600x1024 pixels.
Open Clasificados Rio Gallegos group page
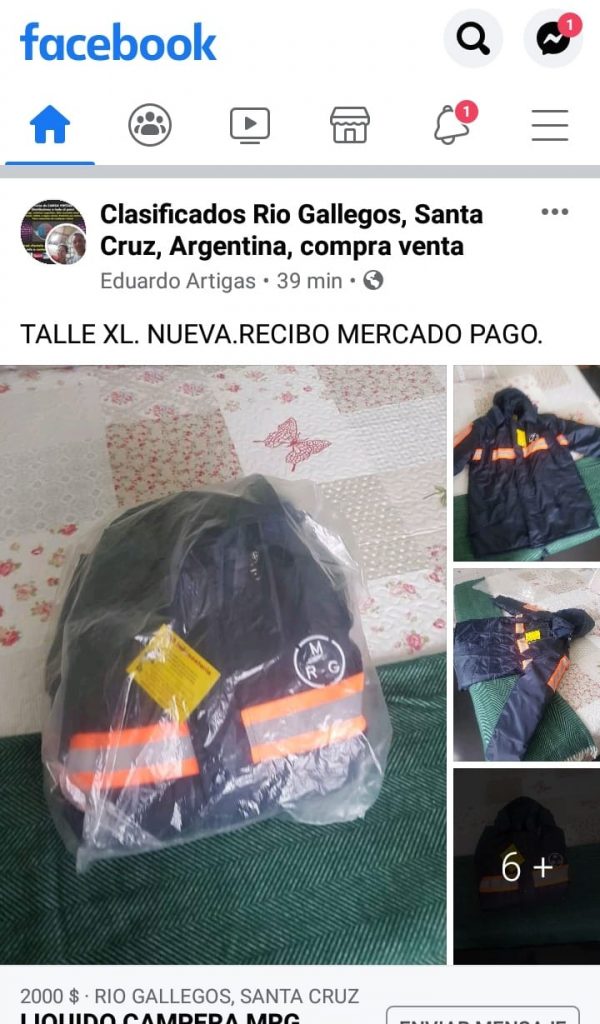coord(290,229)
